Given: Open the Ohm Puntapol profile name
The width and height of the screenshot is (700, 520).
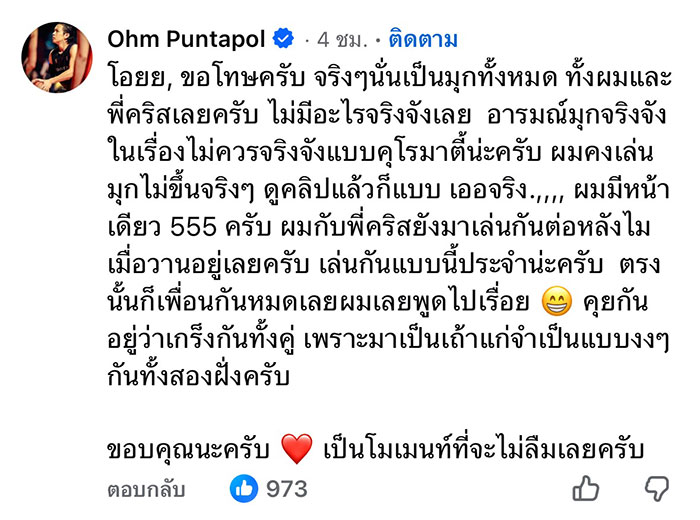Looking at the screenshot, I should point(186,40).
